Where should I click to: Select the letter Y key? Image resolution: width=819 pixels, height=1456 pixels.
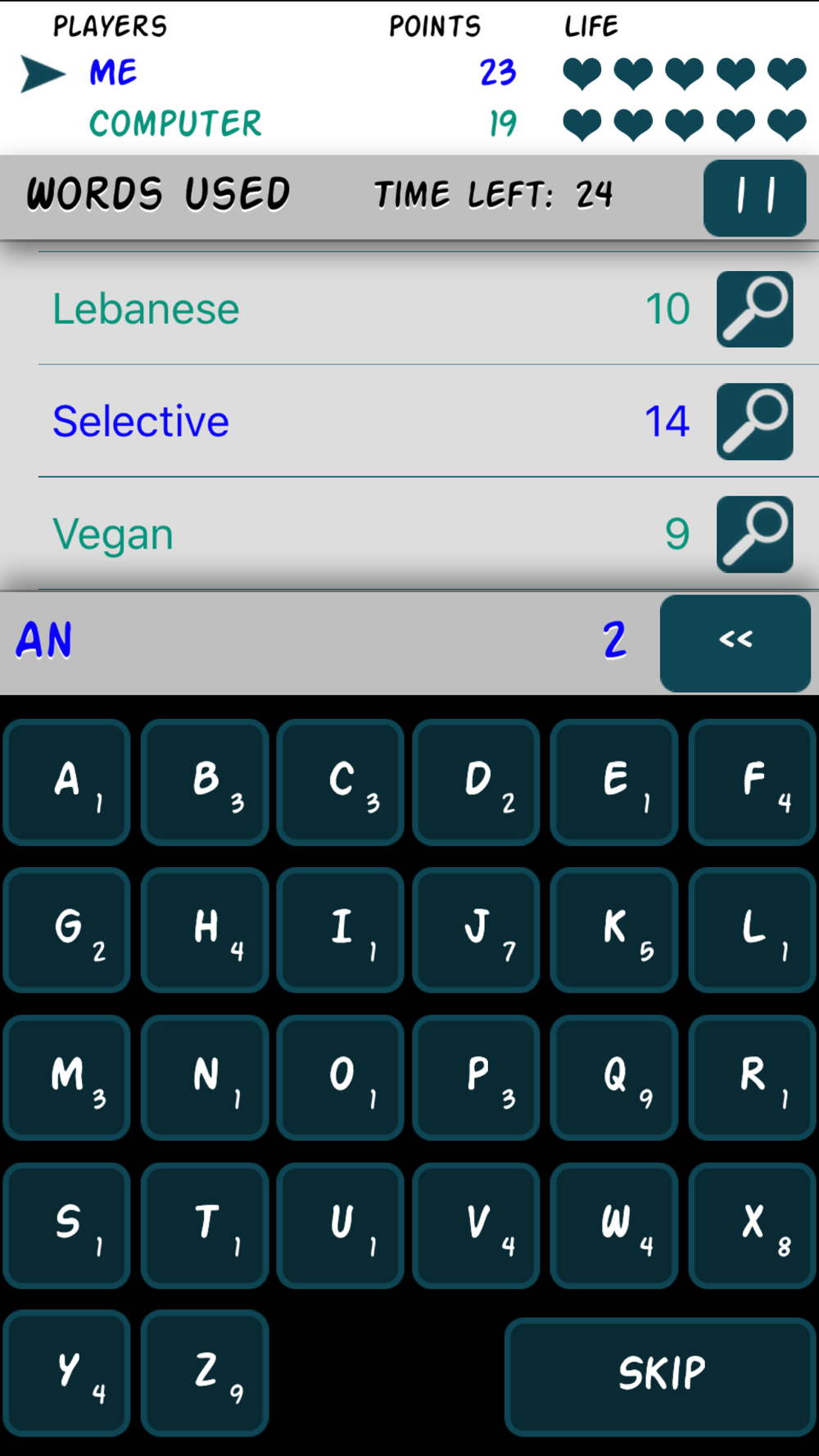[x=67, y=1372]
